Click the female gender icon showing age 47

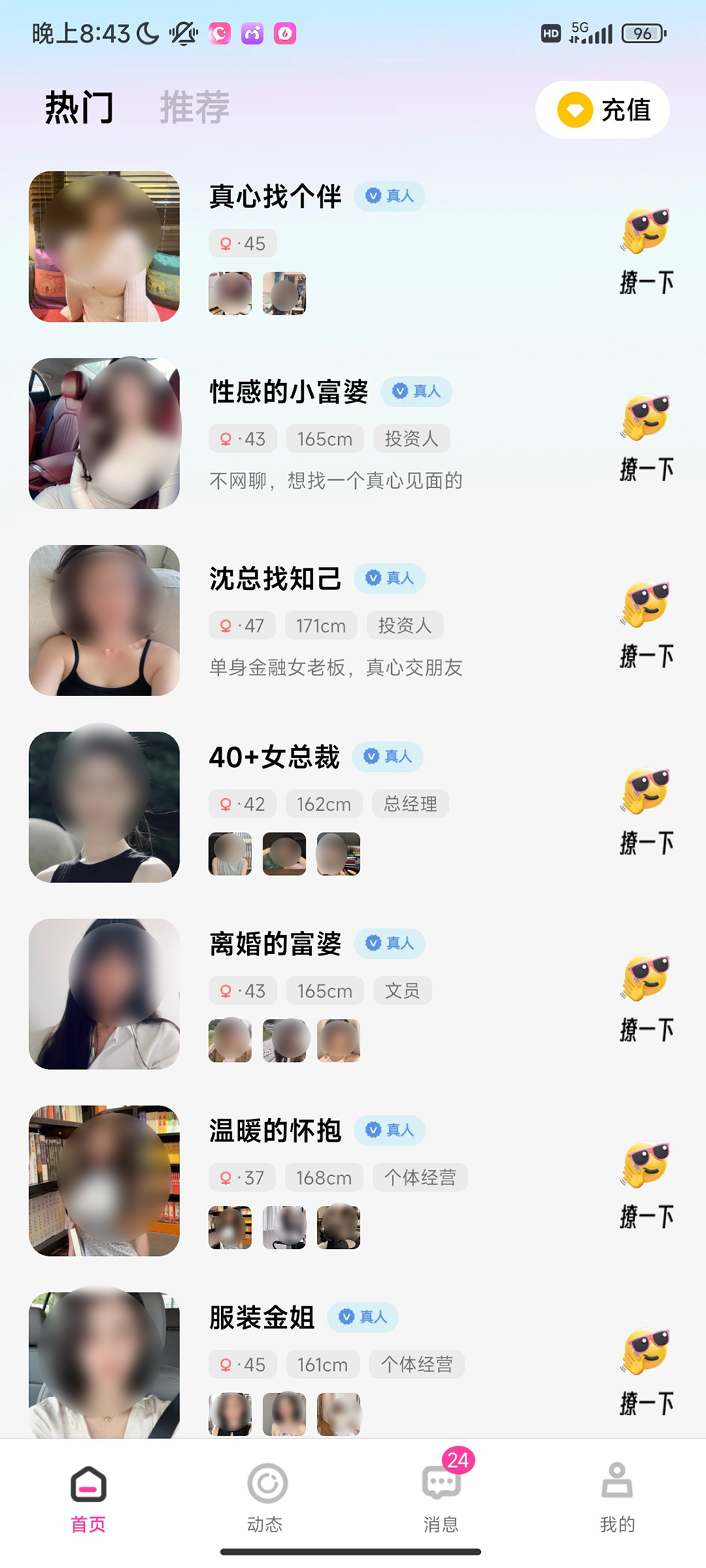coord(225,625)
